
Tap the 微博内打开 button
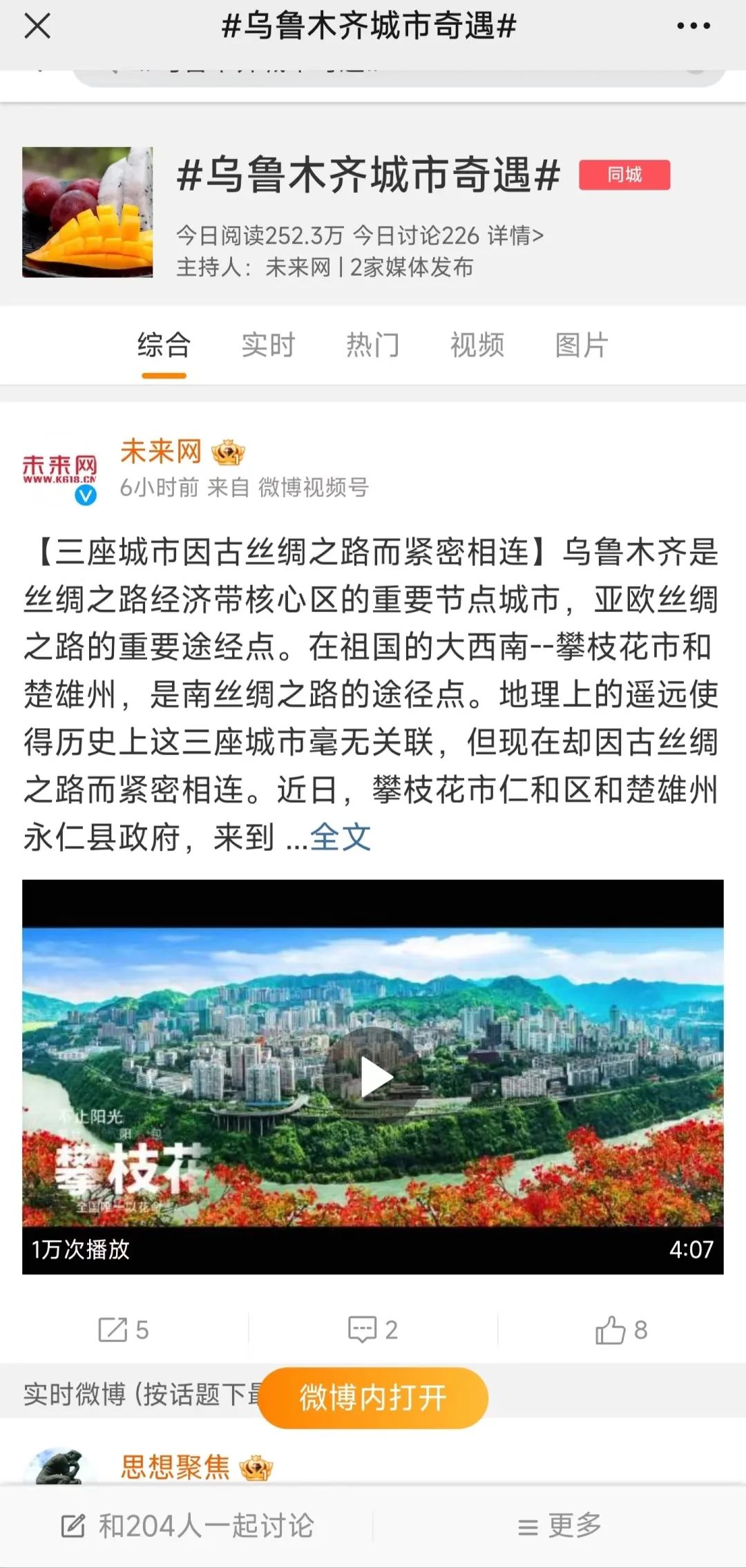[x=373, y=1397]
